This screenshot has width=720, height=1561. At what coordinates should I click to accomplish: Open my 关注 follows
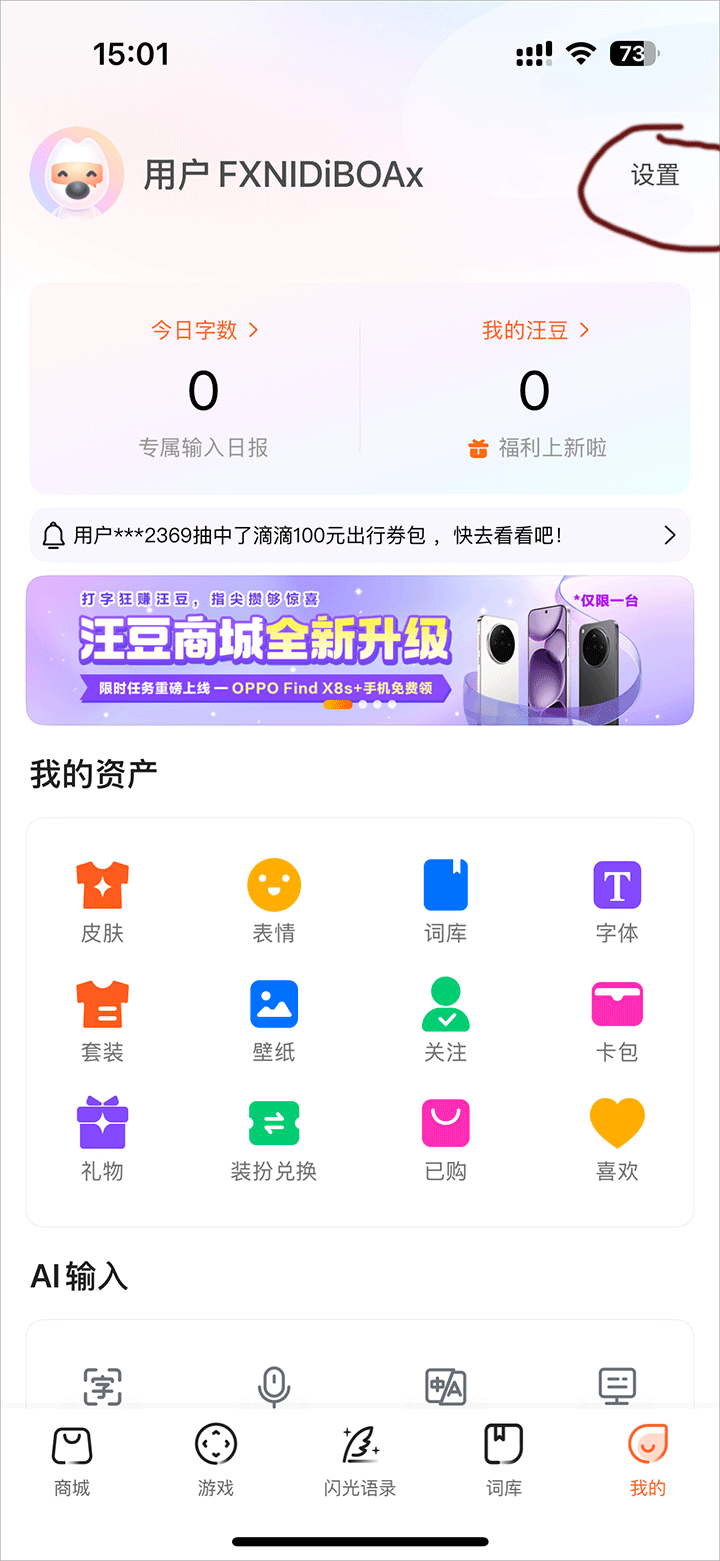(446, 1019)
